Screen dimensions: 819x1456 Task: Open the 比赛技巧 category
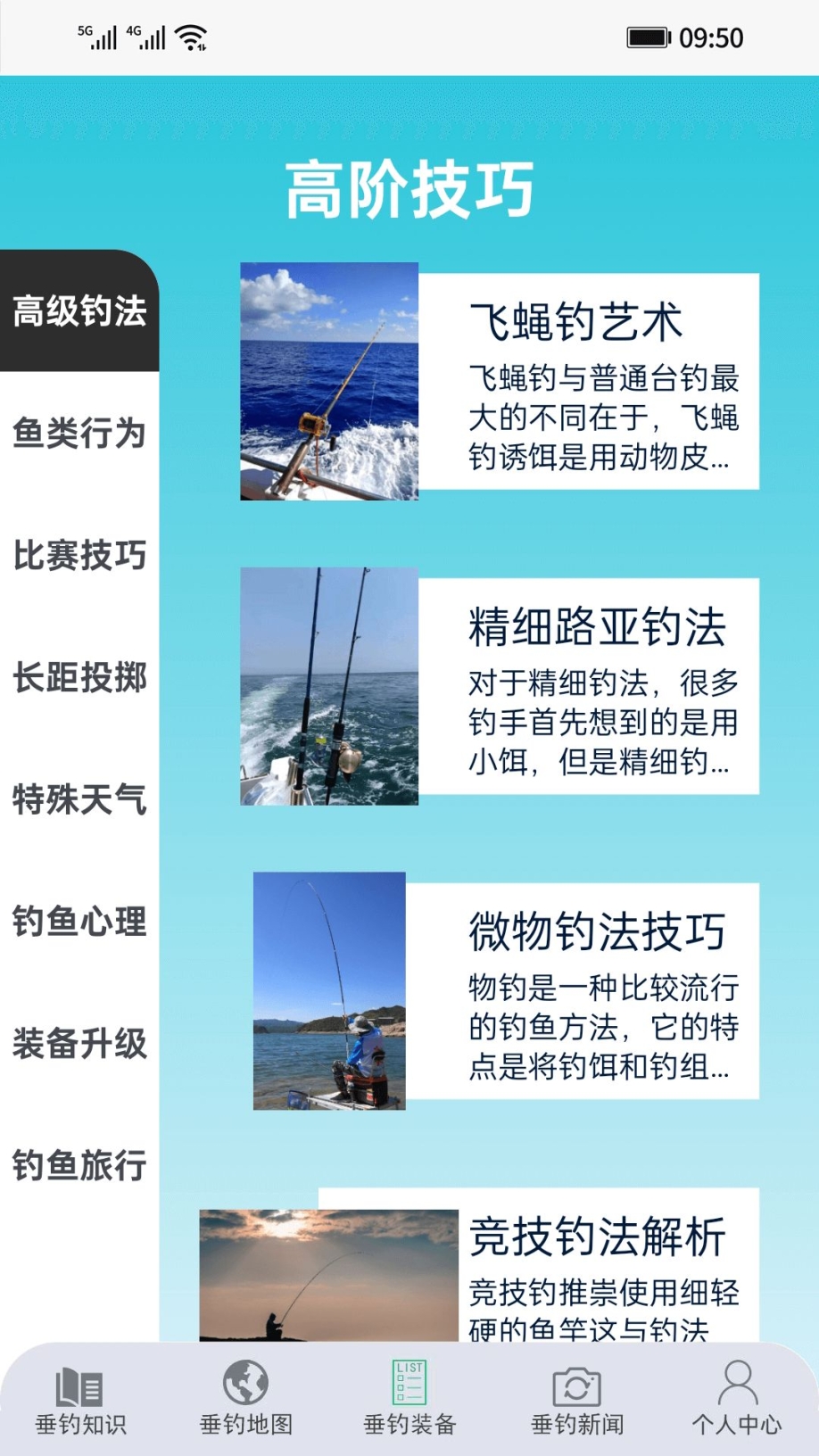[79, 555]
